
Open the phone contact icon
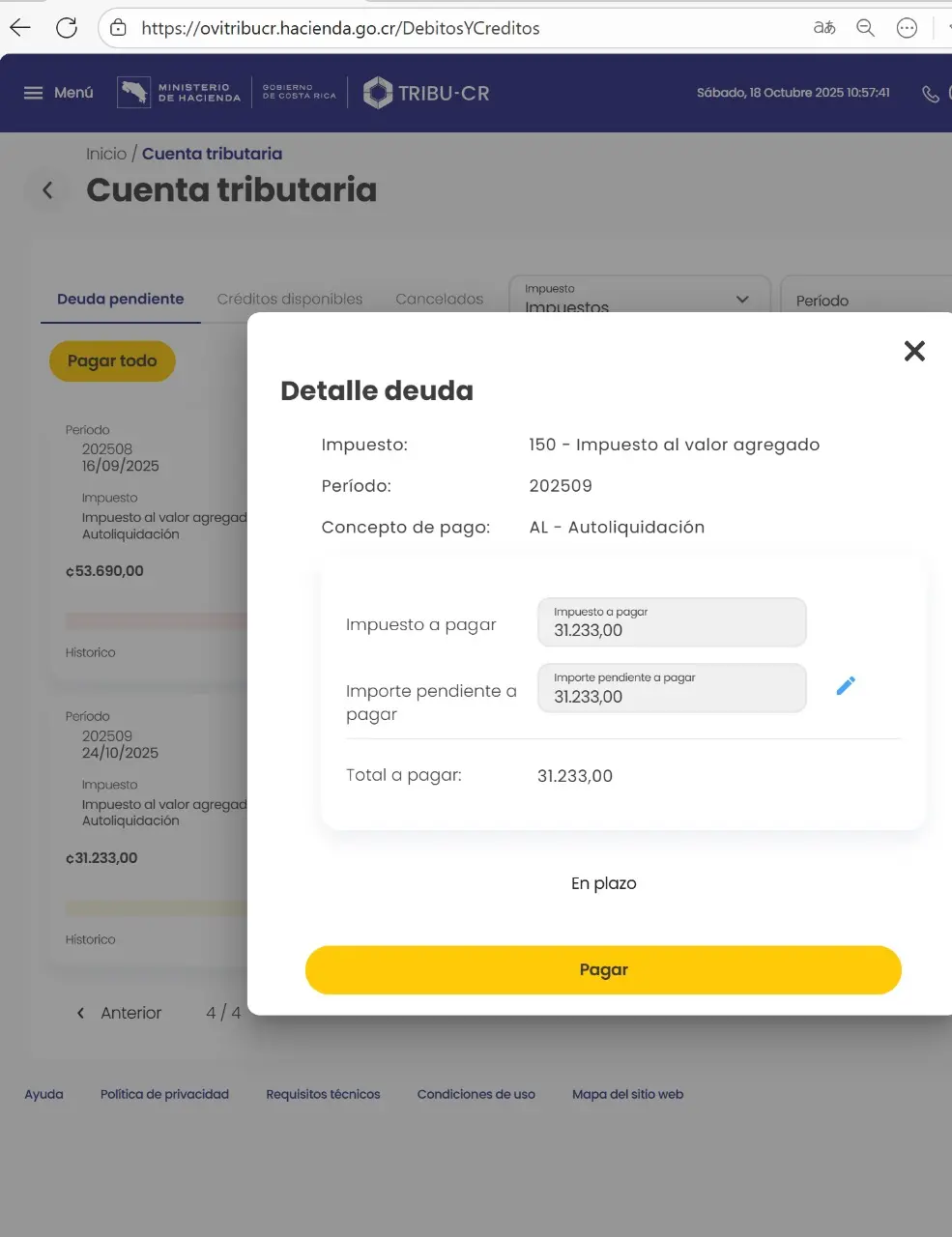[930, 94]
